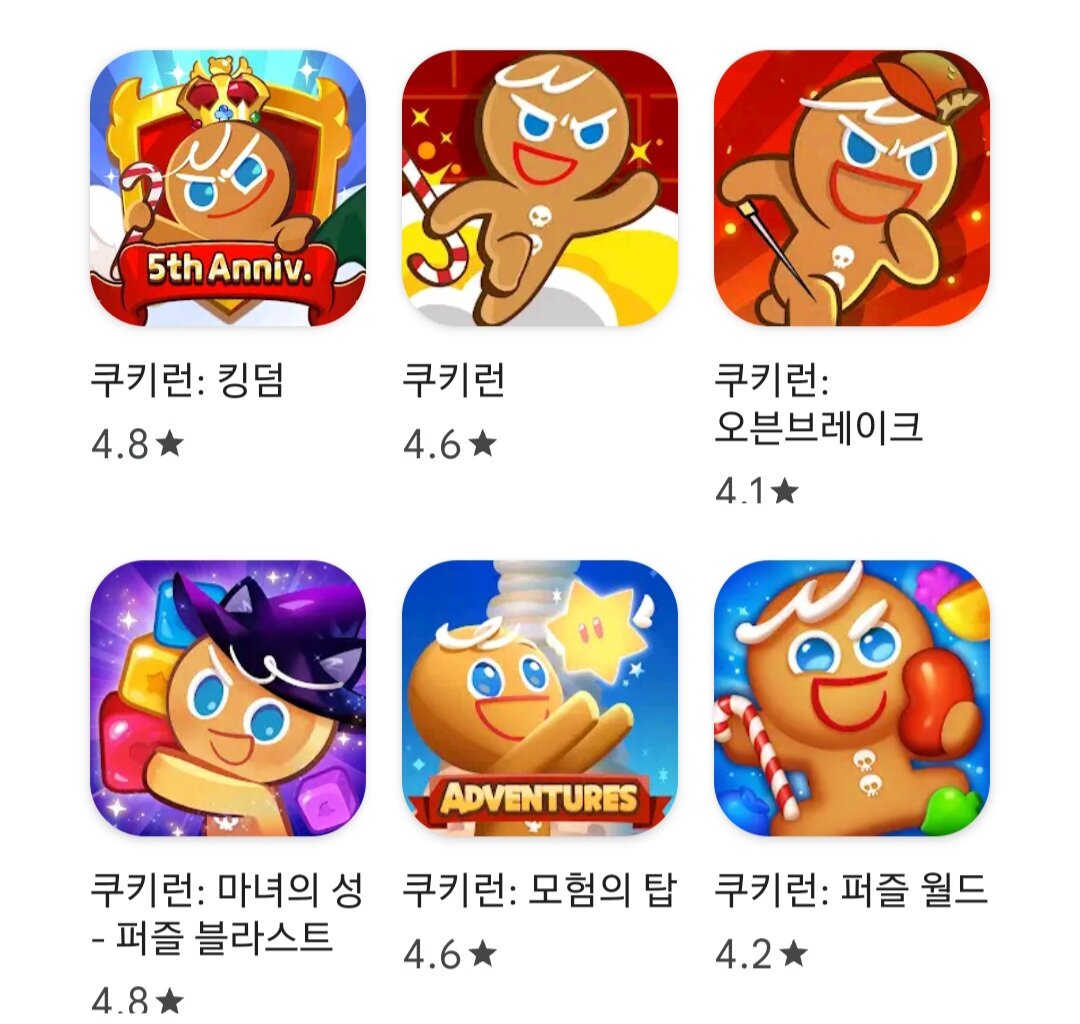
Task: Open 쿠키런: 마녀의 성 - 퍼즐 블라스트
Action: coord(228,698)
